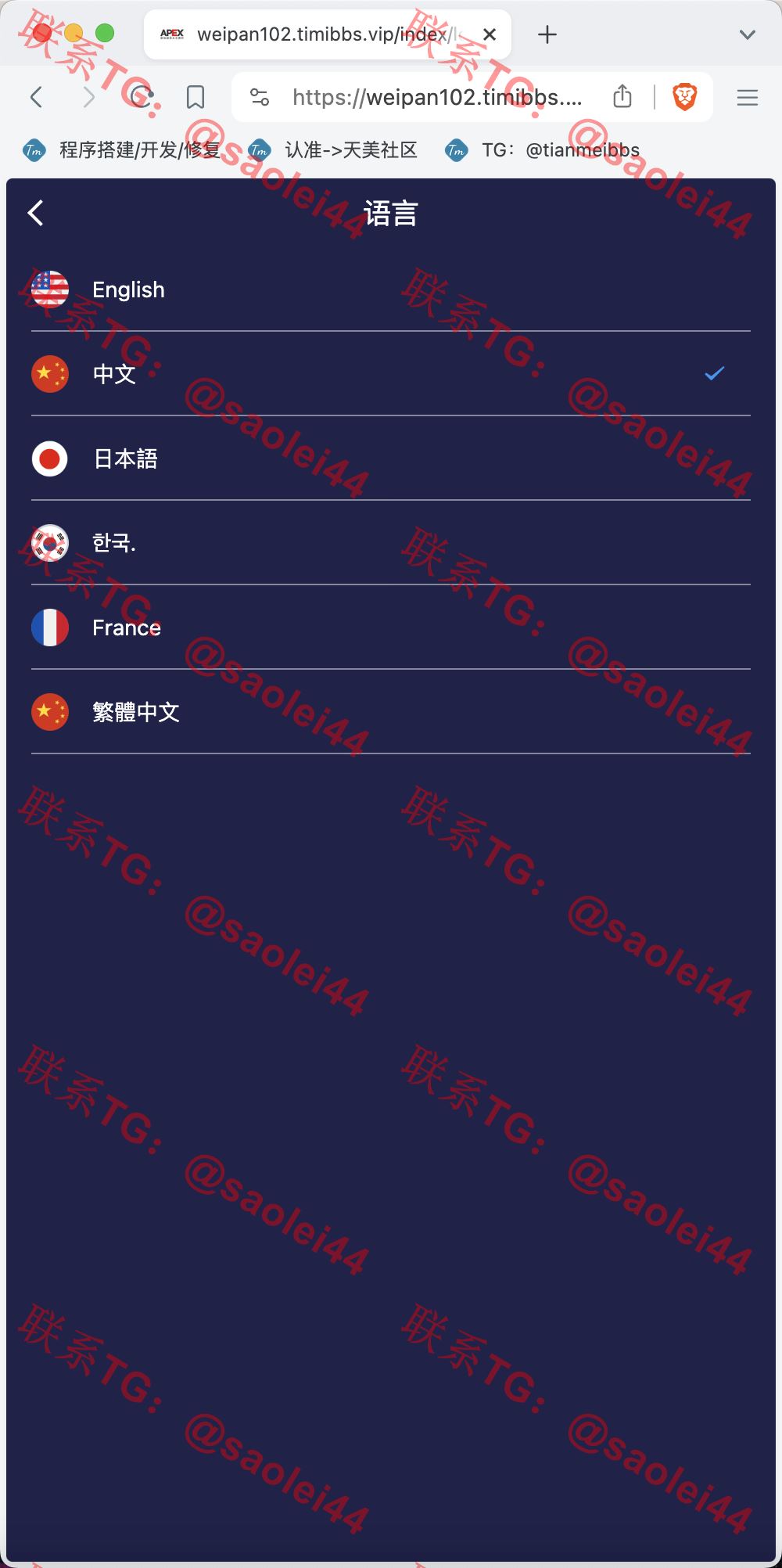Open the 认准->天美社区 bookmark
Screen dimensions: 782x1568
point(333,149)
